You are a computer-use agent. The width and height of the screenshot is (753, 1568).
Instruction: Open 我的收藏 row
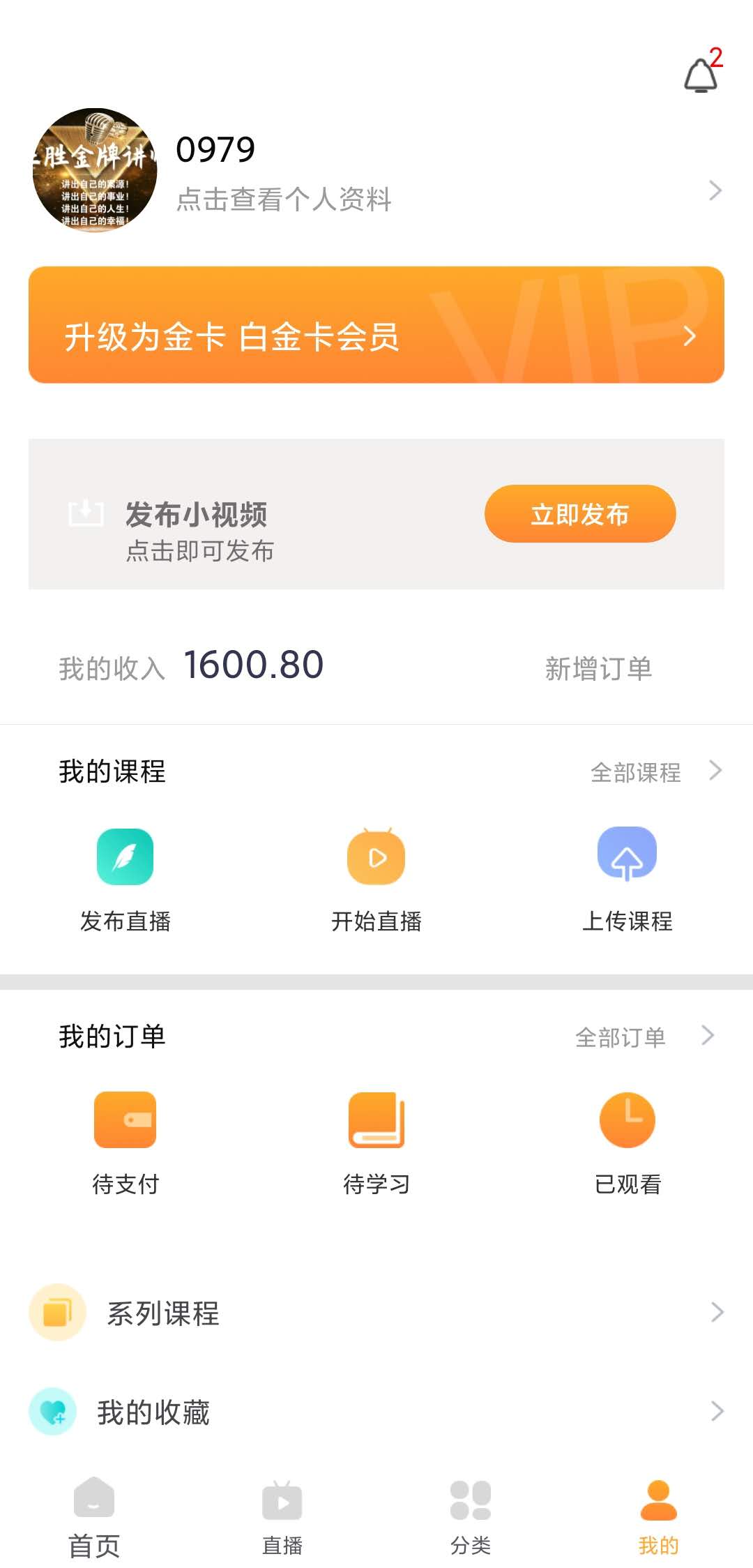point(376,1412)
